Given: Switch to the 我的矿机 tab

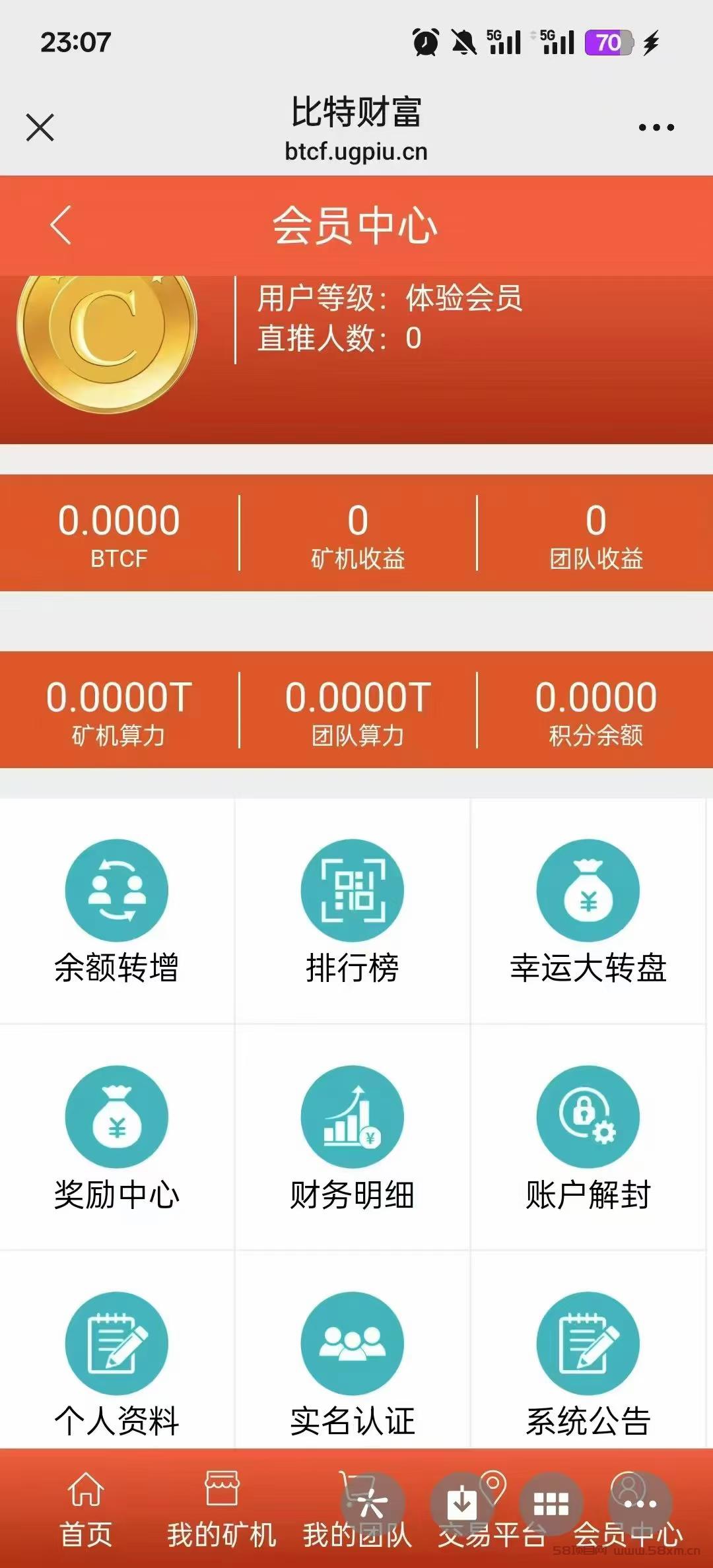Looking at the screenshot, I should coord(222,1511).
